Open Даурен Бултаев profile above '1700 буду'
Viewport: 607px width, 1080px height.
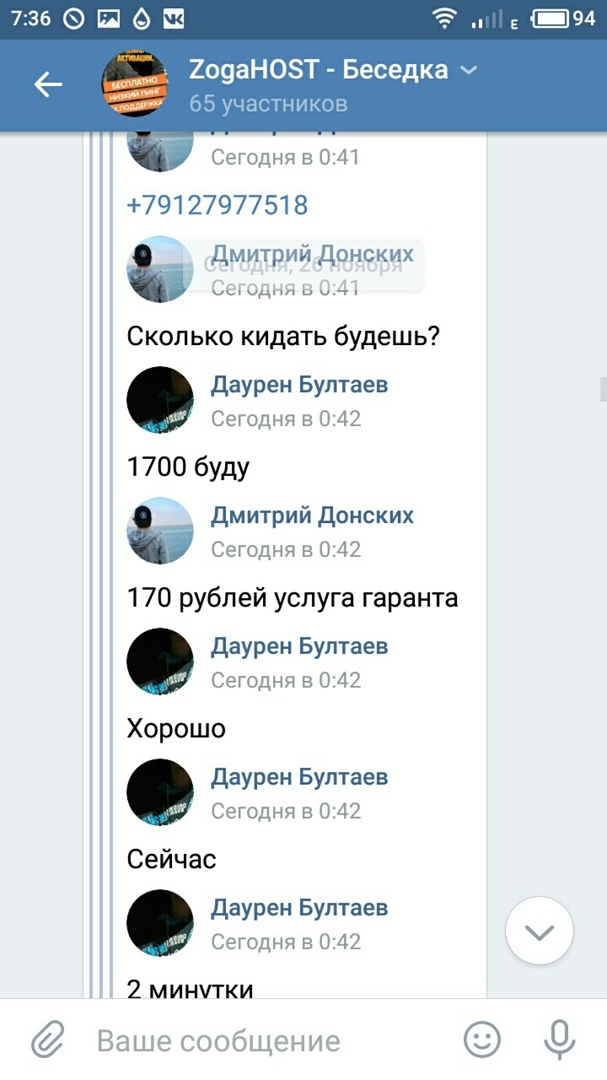[299, 385]
